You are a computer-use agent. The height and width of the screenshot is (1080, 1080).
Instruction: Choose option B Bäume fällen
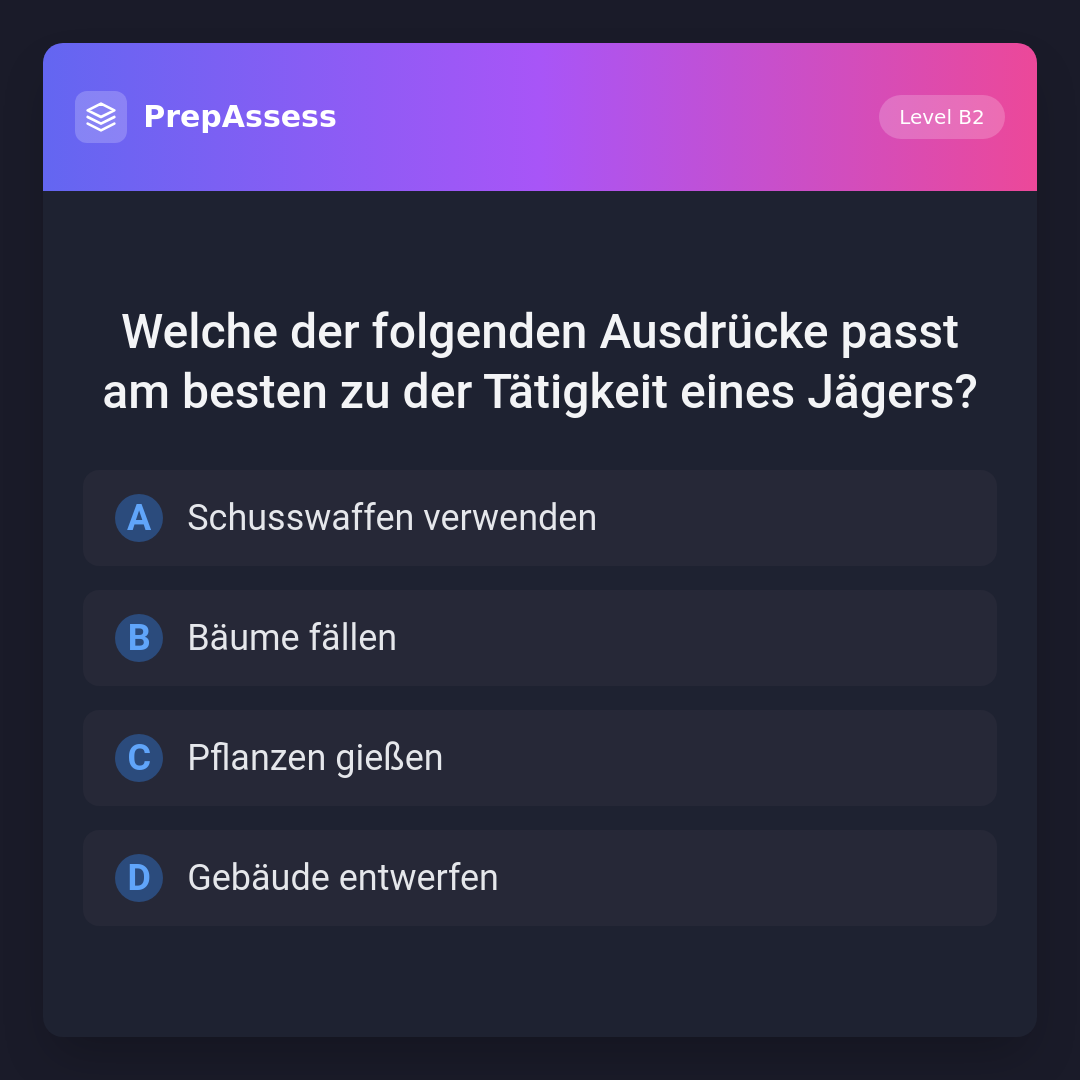coord(540,638)
